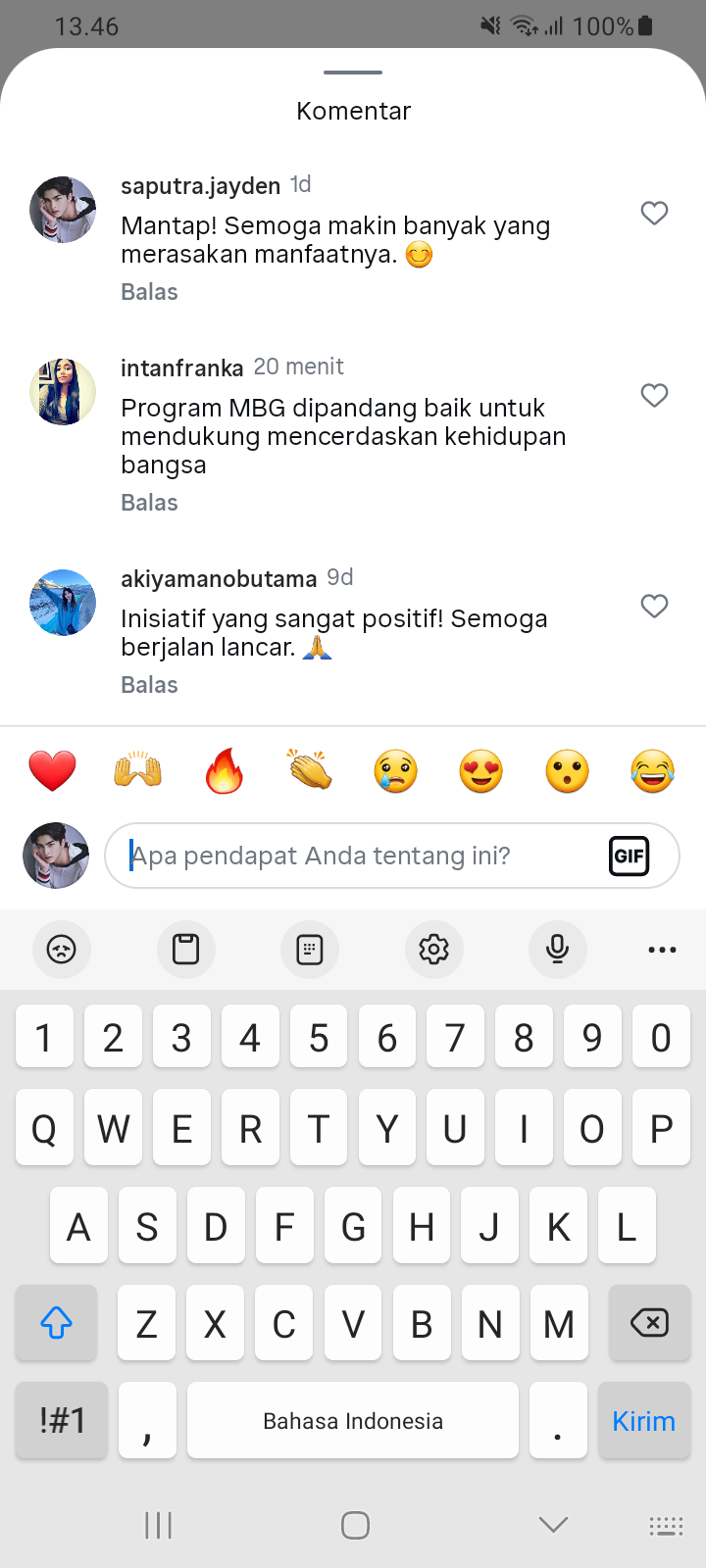Screen dimensions: 706x1568
Task: Reply to intanfranka's comment
Action: [x=149, y=503]
